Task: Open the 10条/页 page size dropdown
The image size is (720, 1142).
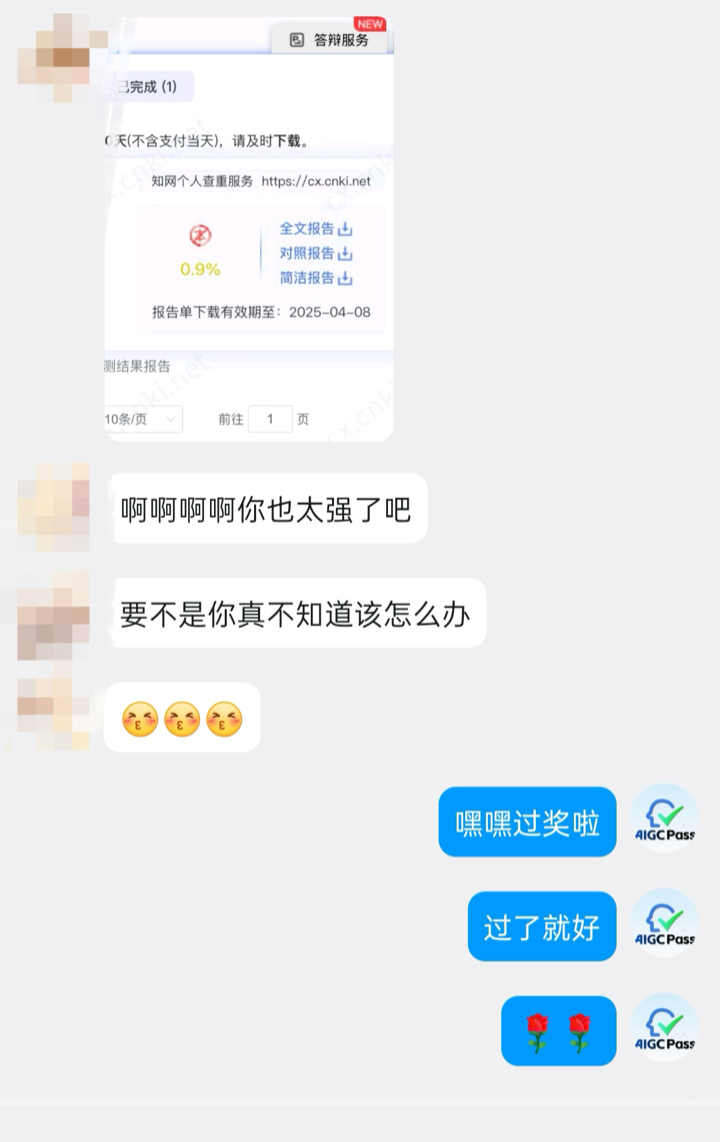Action: tap(139, 419)
